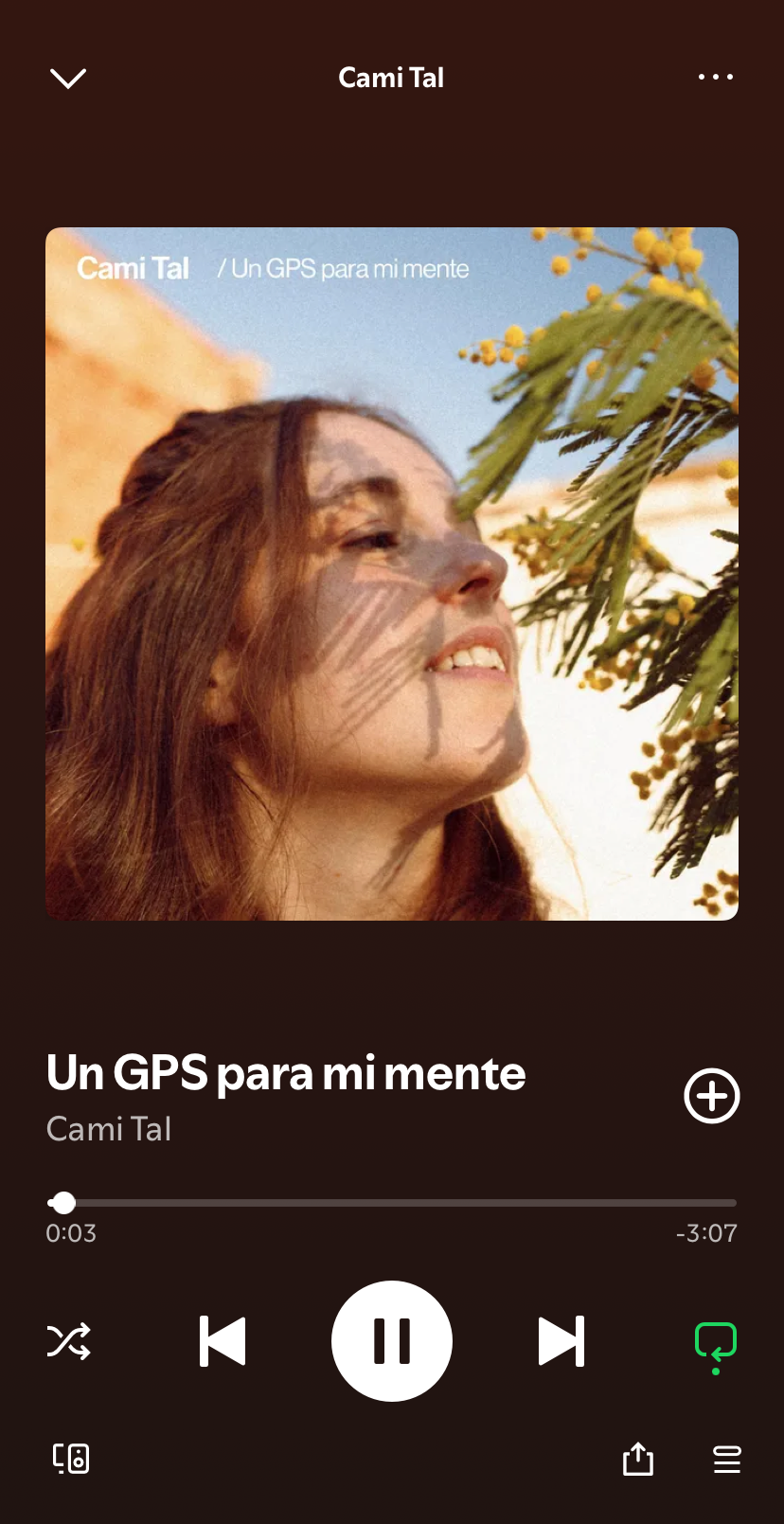
Task: Select the song title Un GPS para mi mente
Action: tap(285, 1073)
